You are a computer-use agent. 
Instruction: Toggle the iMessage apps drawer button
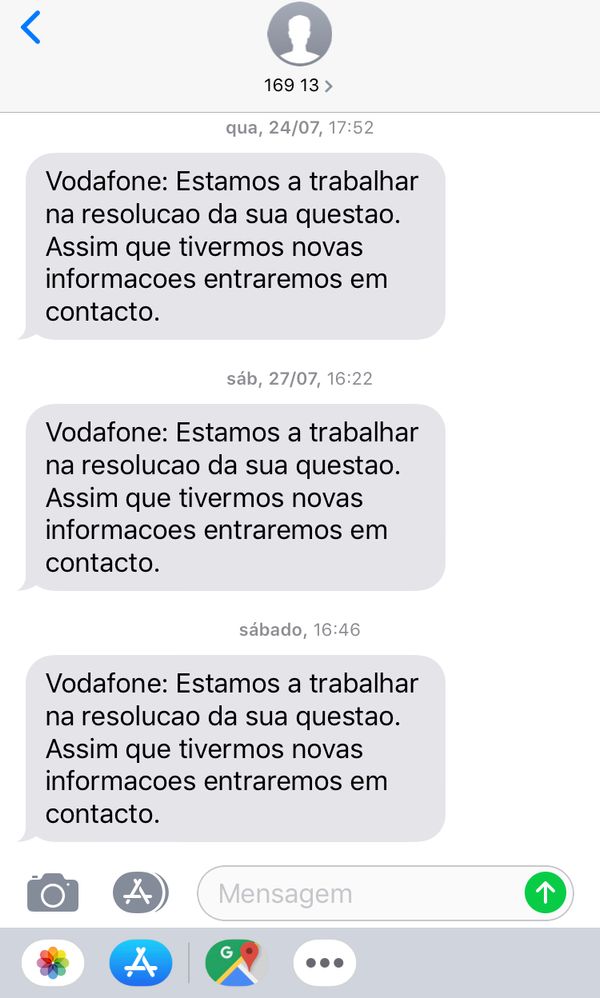[x=140, y=891]
